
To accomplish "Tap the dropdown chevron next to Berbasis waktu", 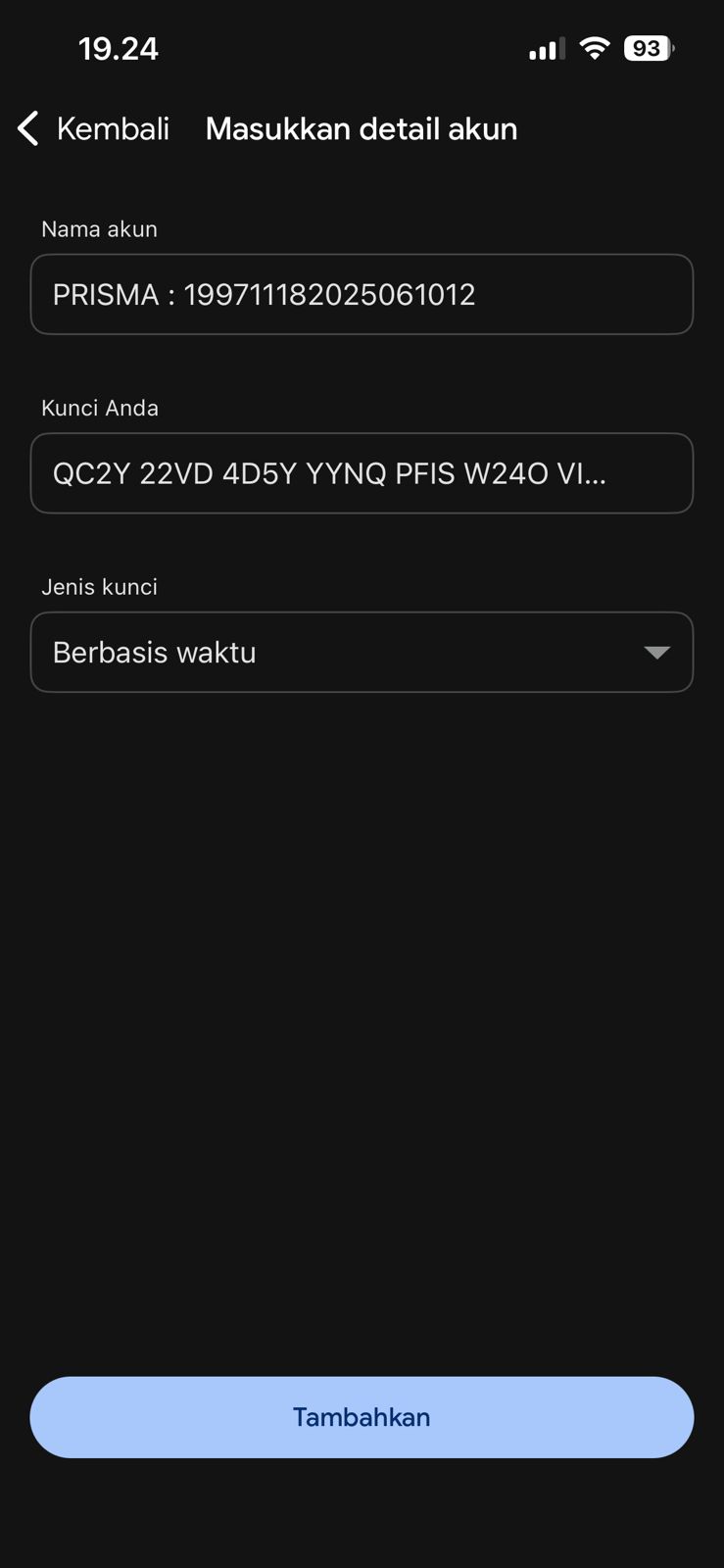I will click(658, 652).
